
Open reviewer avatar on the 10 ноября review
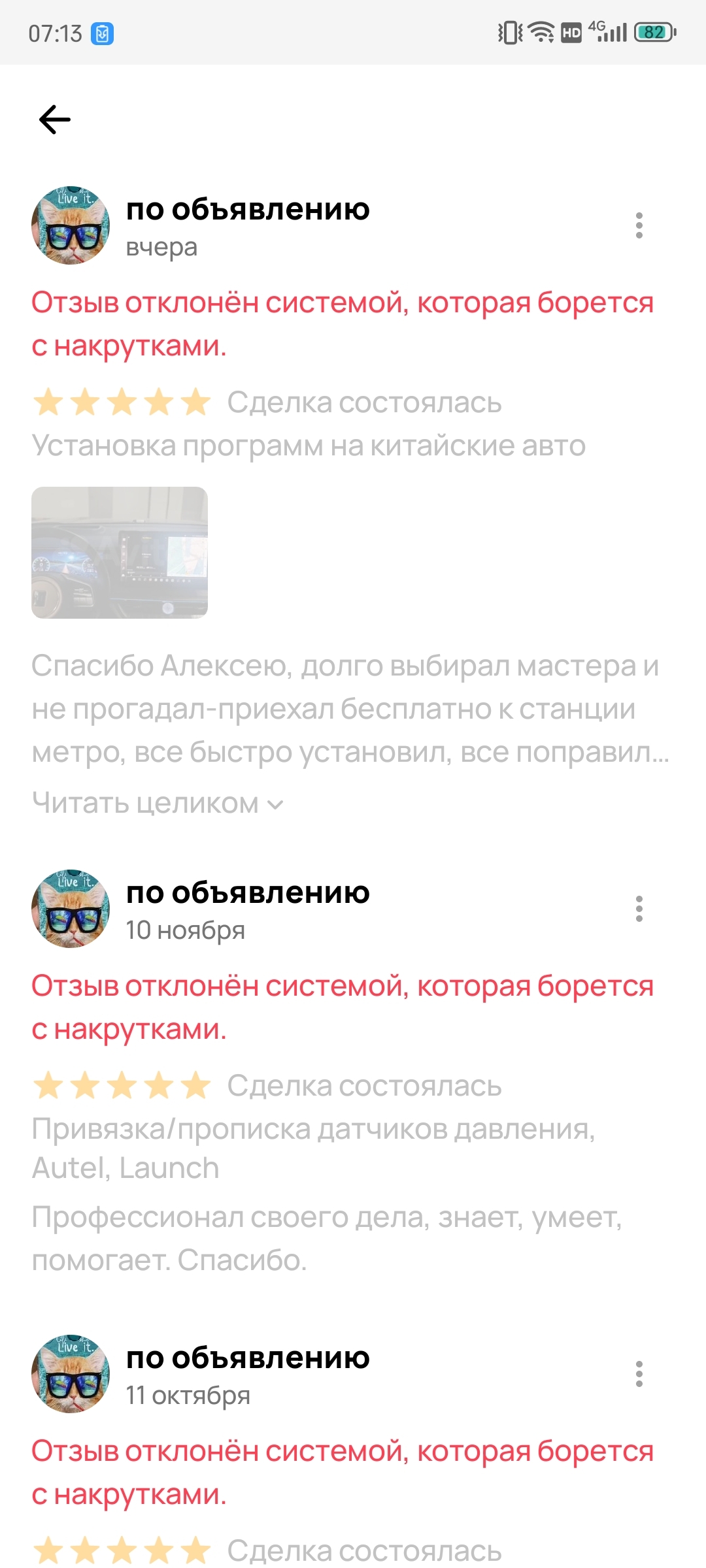71,909
